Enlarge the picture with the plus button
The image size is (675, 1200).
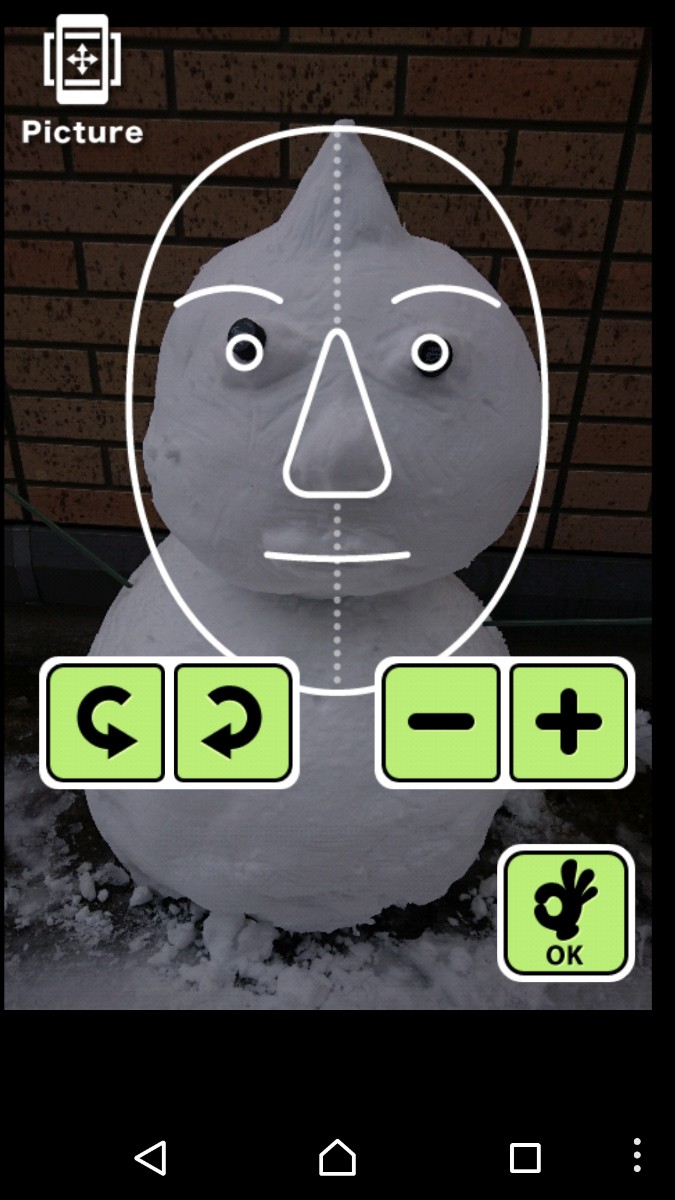pyautogui.click(x=568, y=722)
